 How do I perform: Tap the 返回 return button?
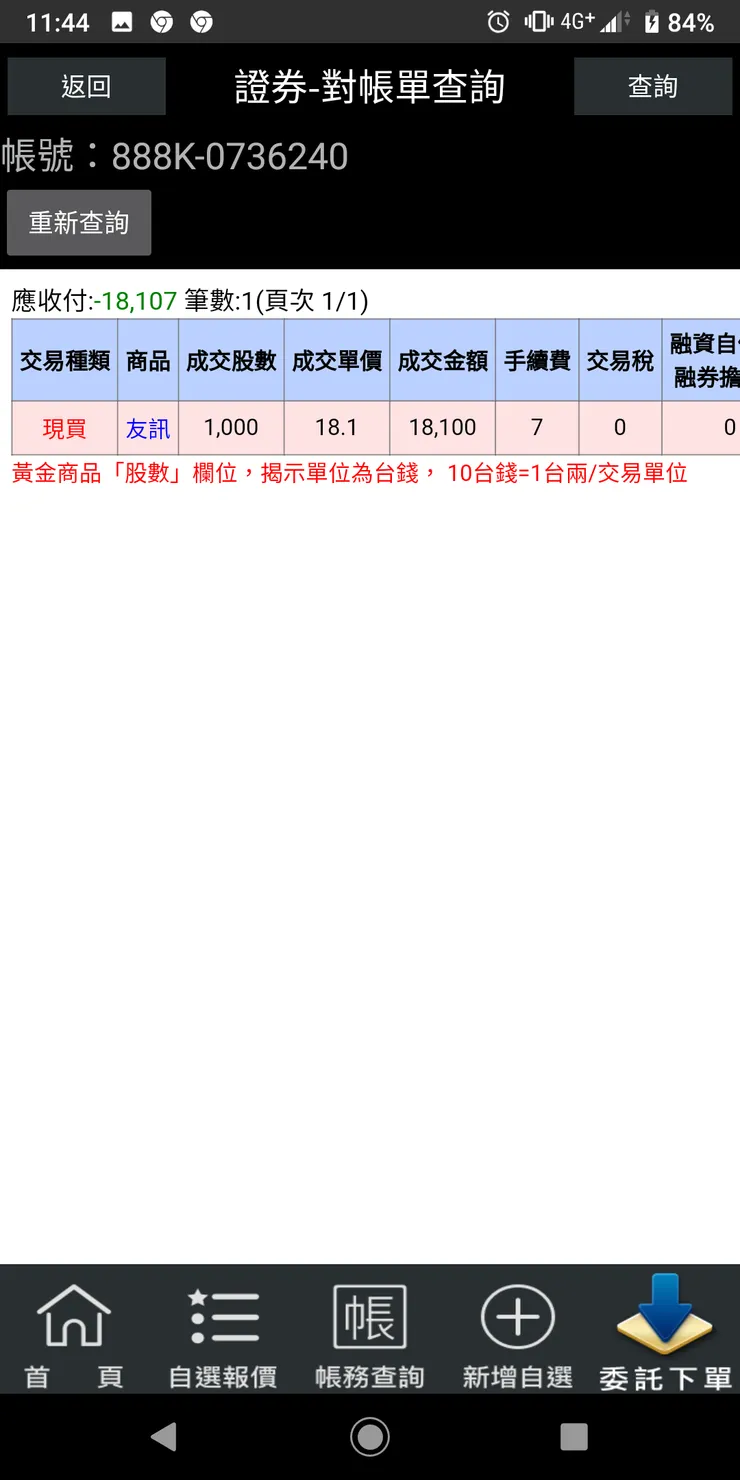coord(87,86)
